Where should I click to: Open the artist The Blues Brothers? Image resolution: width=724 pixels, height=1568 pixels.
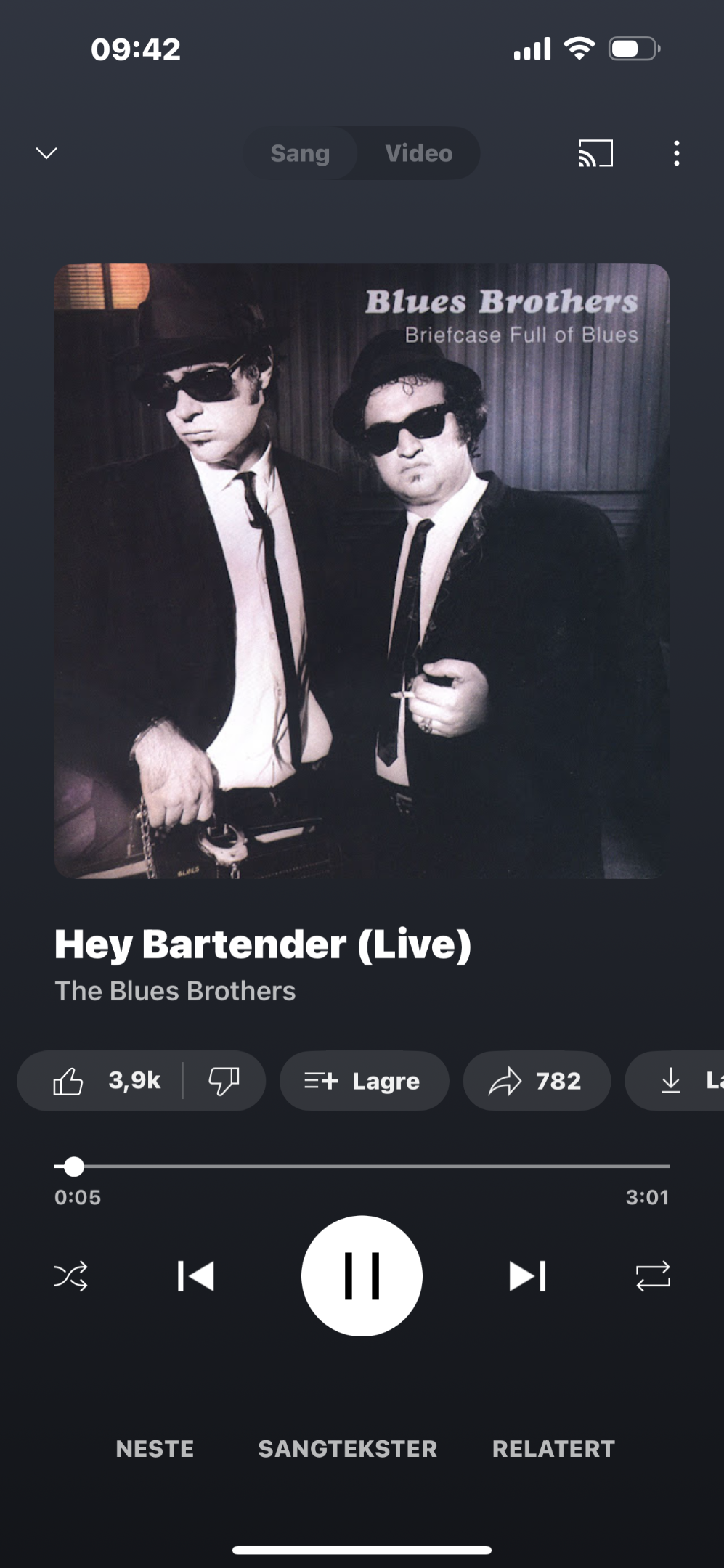[x=175, y=991]
